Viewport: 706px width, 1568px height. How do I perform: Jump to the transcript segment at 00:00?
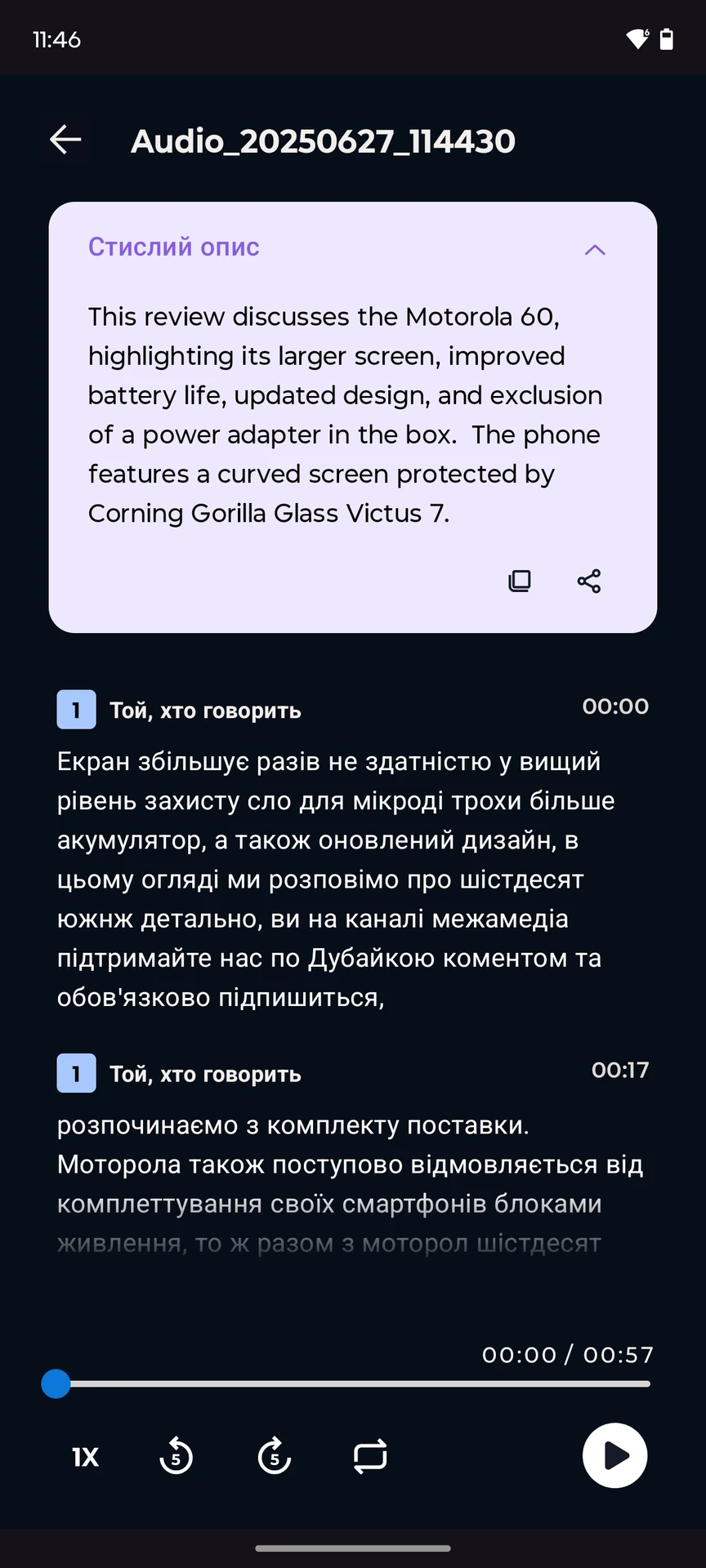pyautogui.click(x=614, y=706)
